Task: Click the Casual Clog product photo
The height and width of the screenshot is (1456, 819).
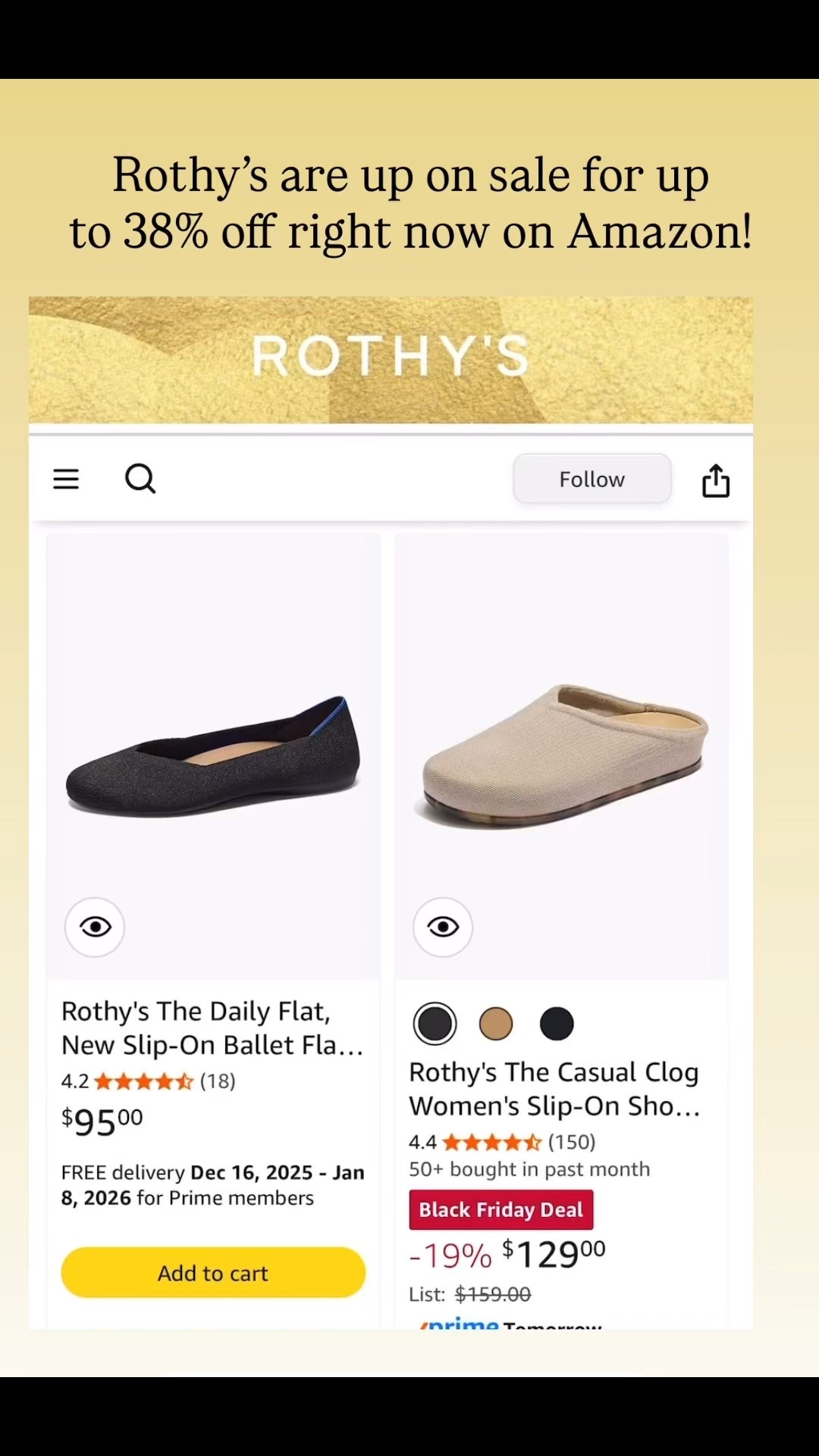Action: pyautogui.click(x=560, y=751)
